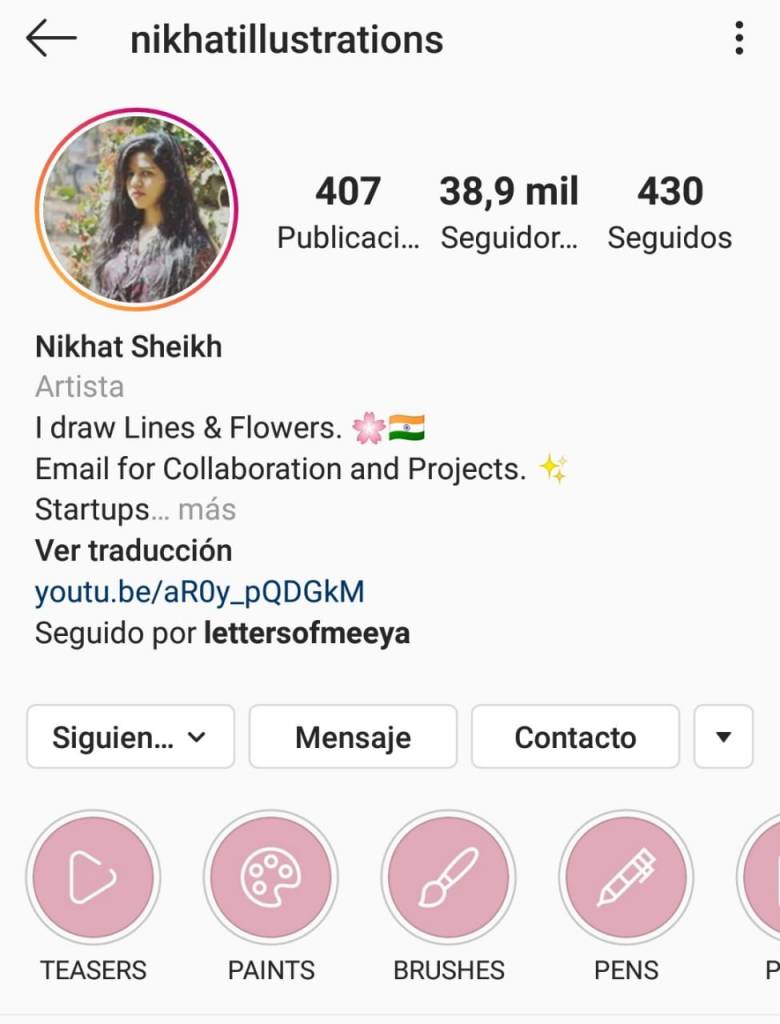The height and width of the screenshot is (1024, 780).
Task: Open the BRUSHES story highlight
Action: (x=448, y=878)
